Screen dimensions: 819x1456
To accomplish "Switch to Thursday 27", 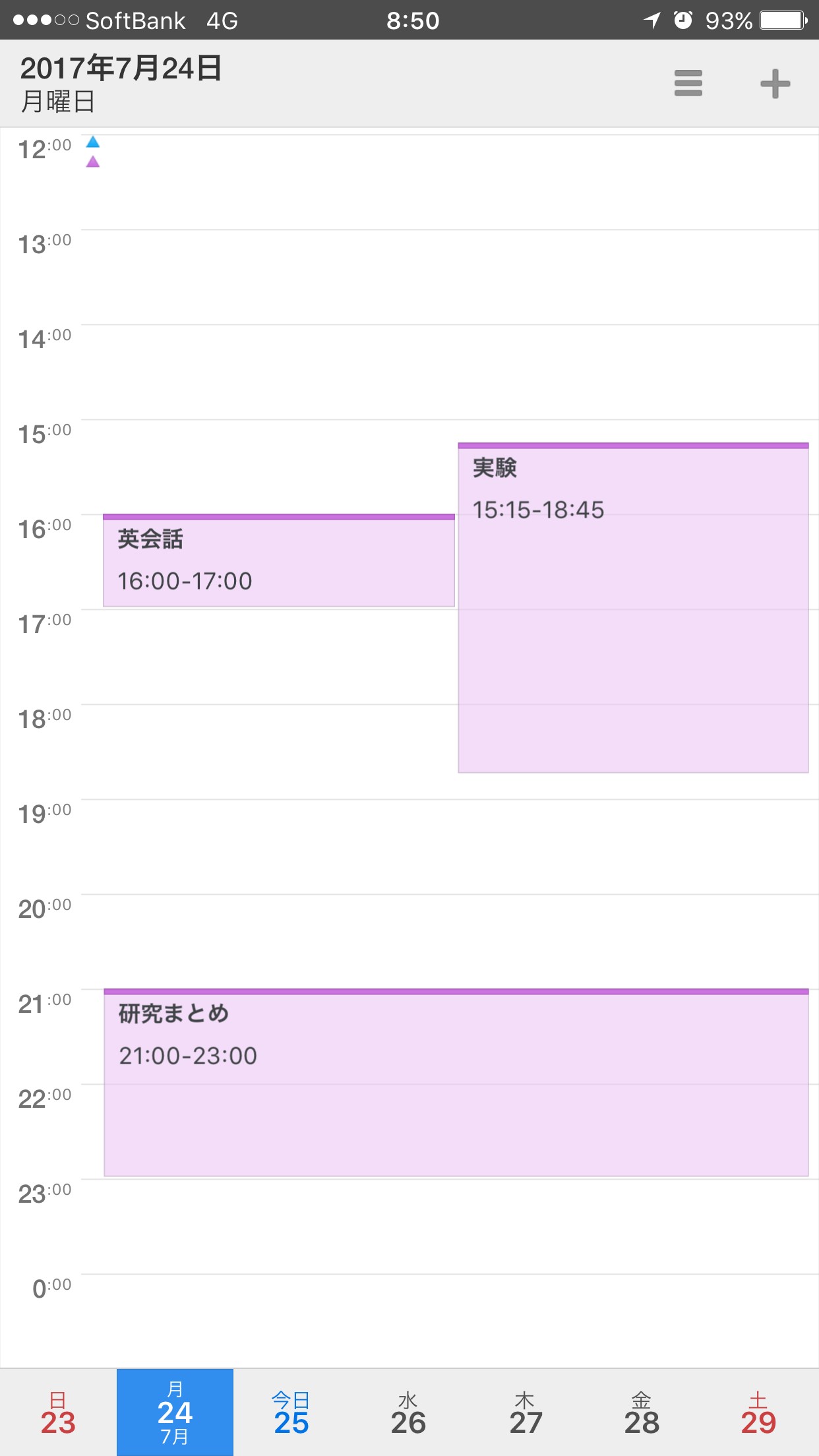I will pyautogui.click(x=525, y=1412).
